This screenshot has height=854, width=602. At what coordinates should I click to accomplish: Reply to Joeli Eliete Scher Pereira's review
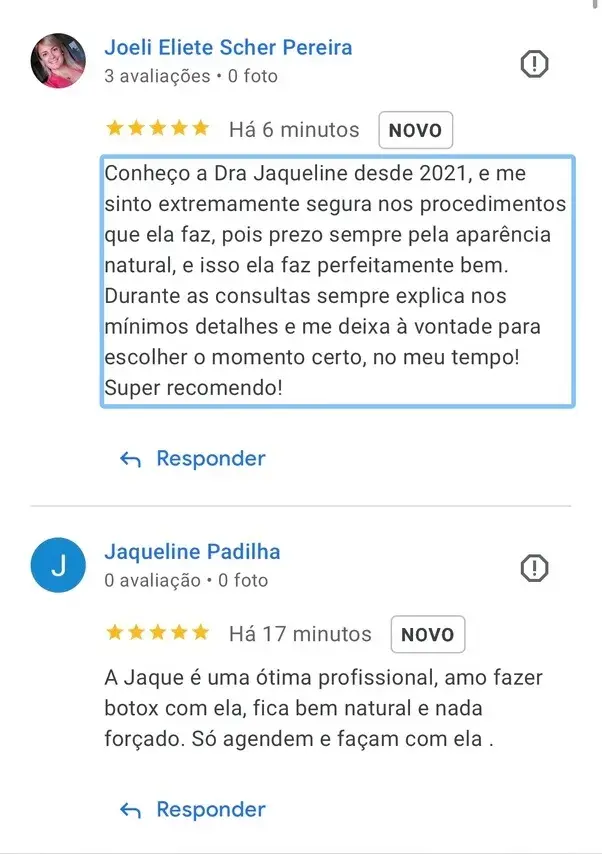point(192,459)
